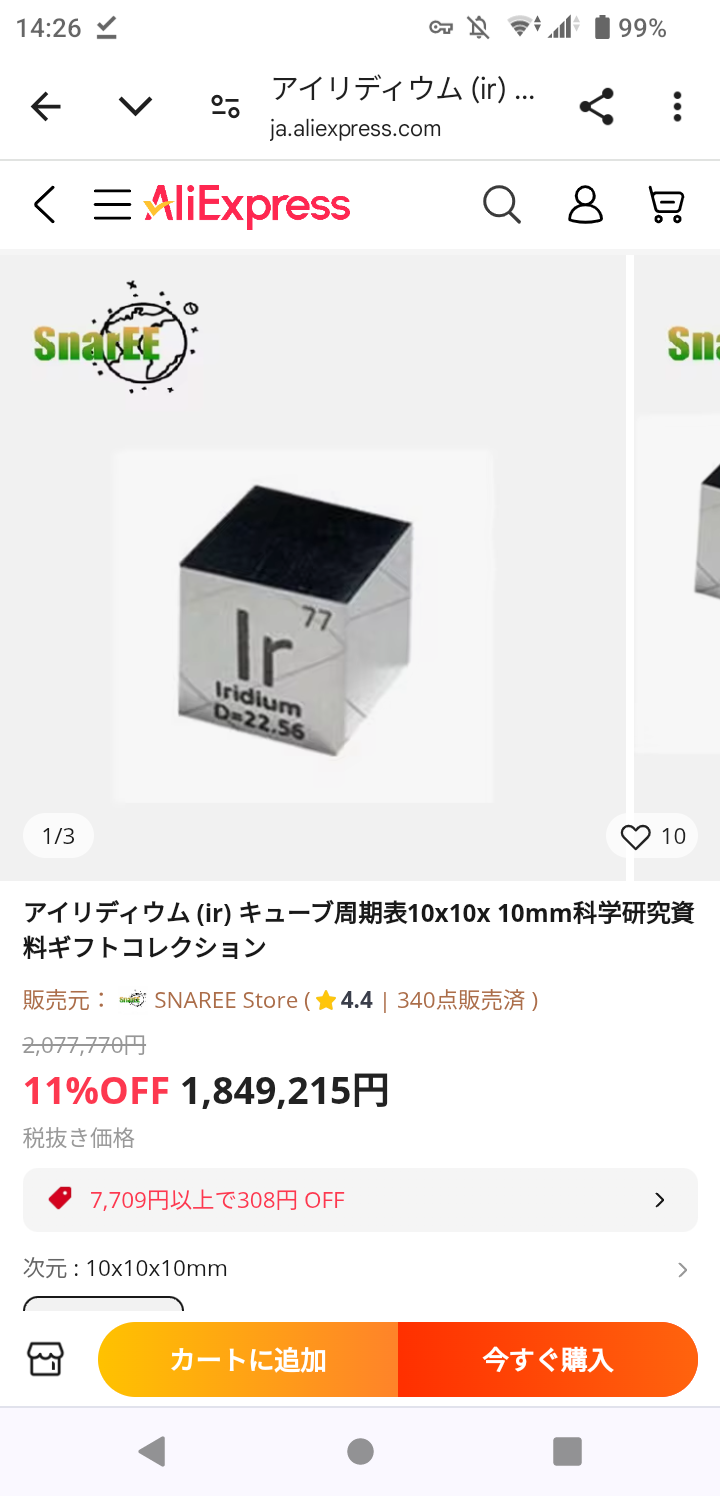720x1496 pixels.
Task: Open the site settings icon beside the URL
Action: 225,106
